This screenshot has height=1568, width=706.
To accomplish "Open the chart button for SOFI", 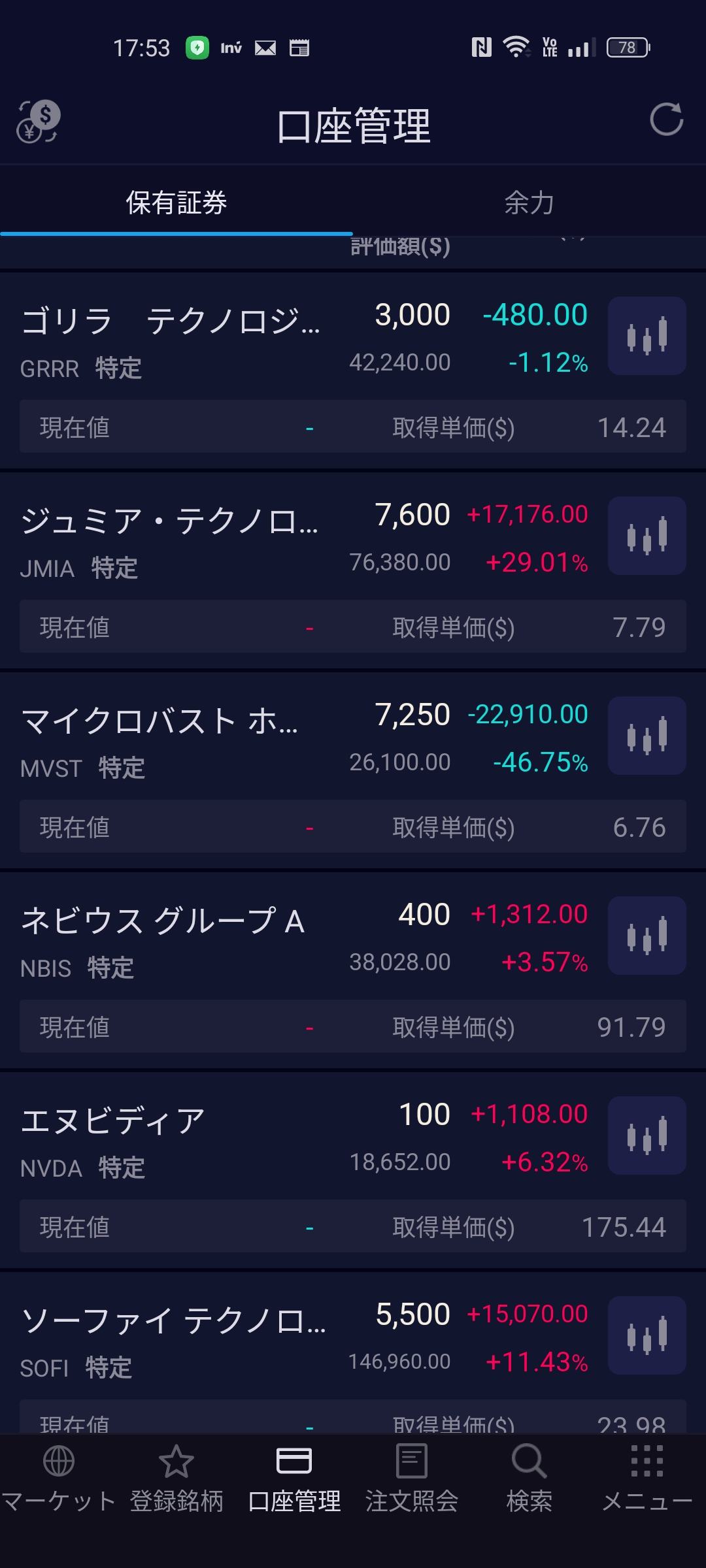I will 647,1335.
